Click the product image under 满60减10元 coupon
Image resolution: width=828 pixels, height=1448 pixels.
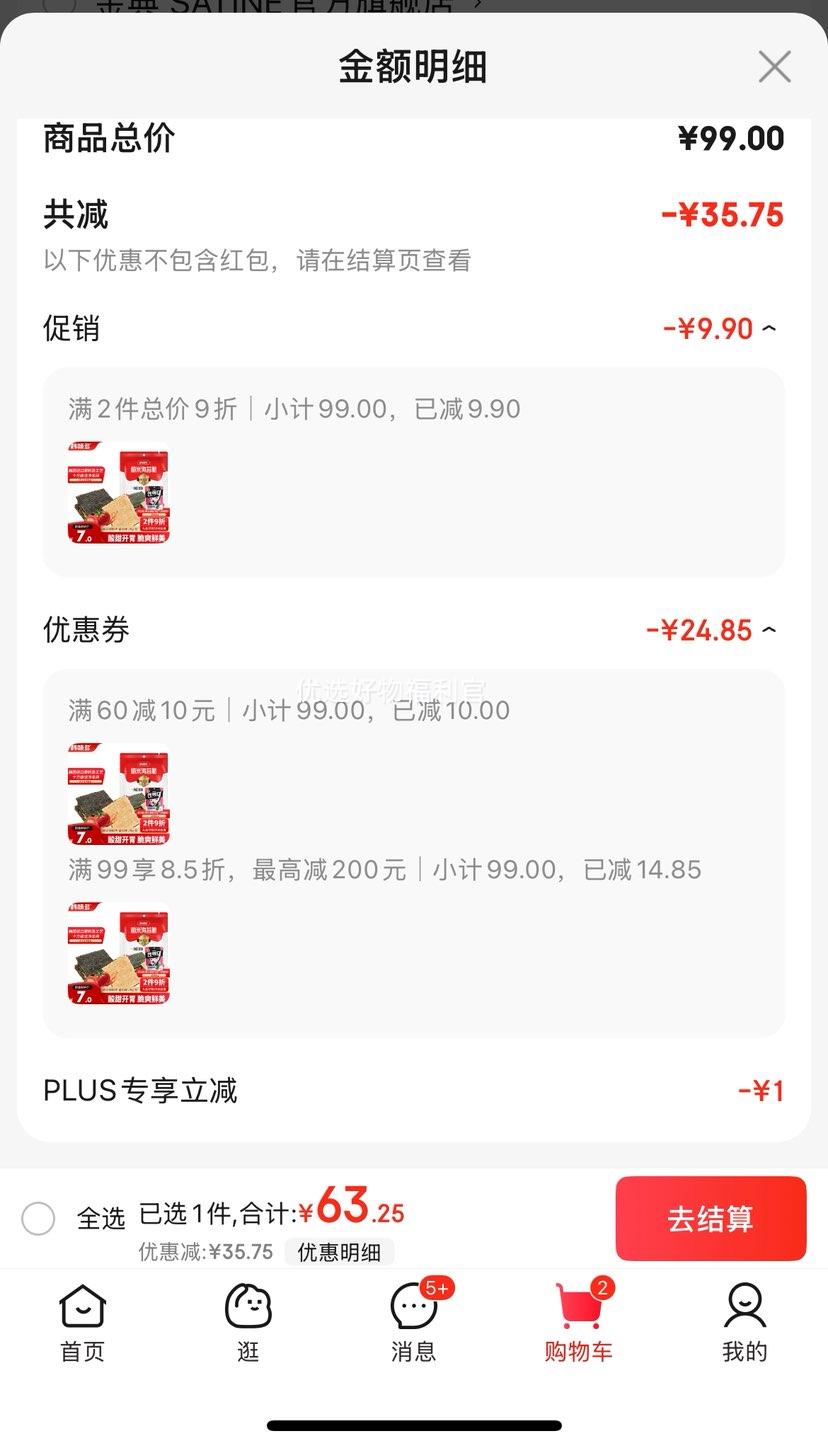(117, 795)
